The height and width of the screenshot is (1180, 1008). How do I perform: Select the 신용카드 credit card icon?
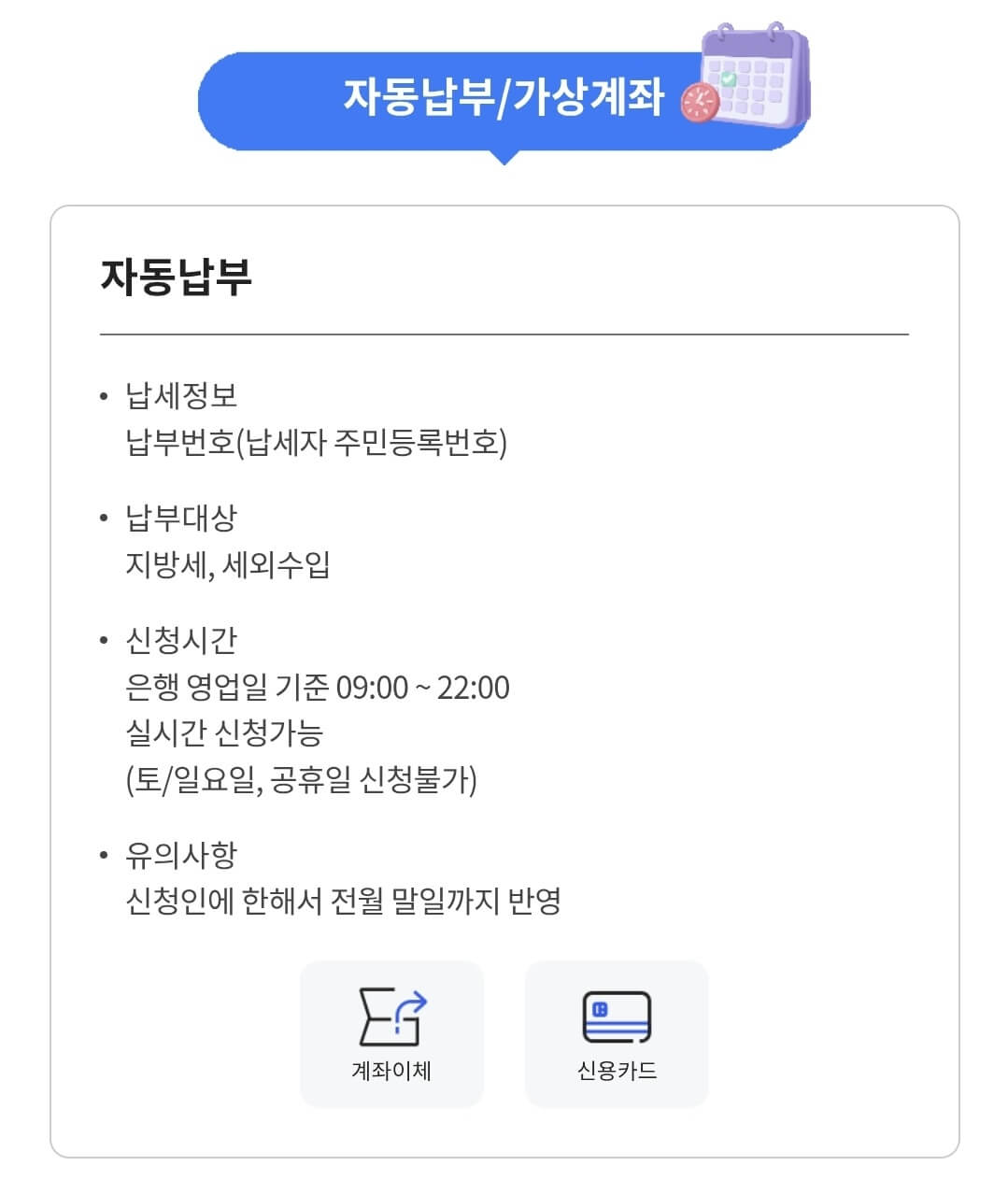pyautogui.click(x=617, y=1034)
